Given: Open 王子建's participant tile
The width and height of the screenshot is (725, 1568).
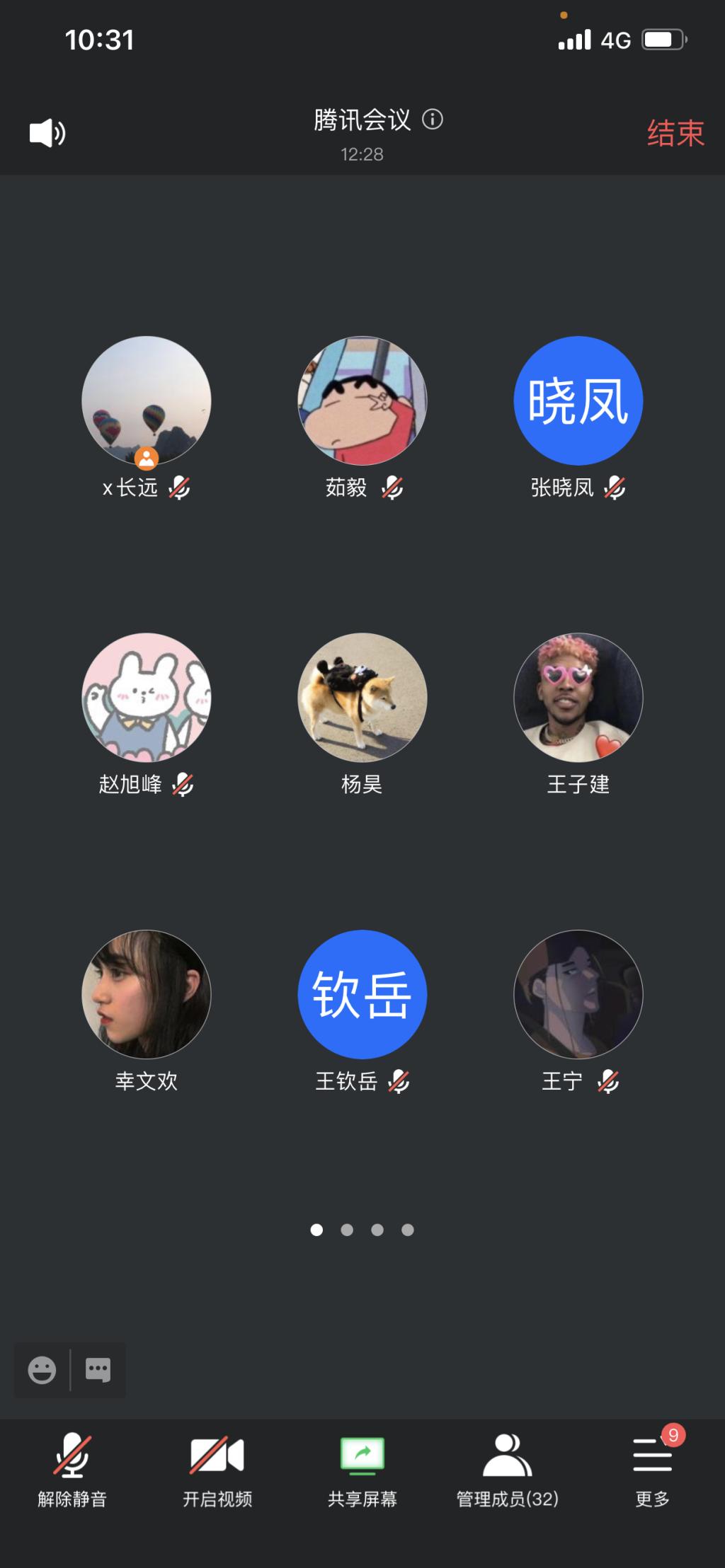Looking at the screenshot, I should [578, 697].
